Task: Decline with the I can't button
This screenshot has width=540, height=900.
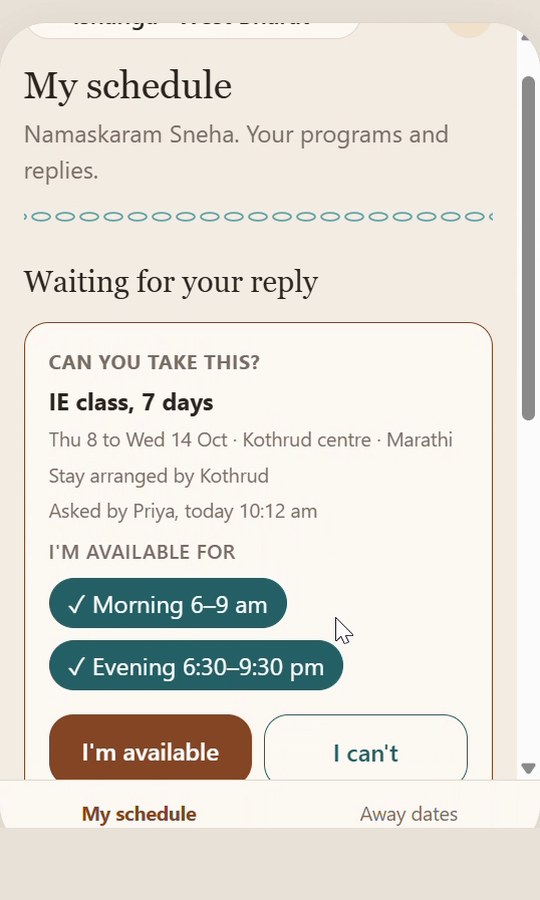Action: pos(366,748)
